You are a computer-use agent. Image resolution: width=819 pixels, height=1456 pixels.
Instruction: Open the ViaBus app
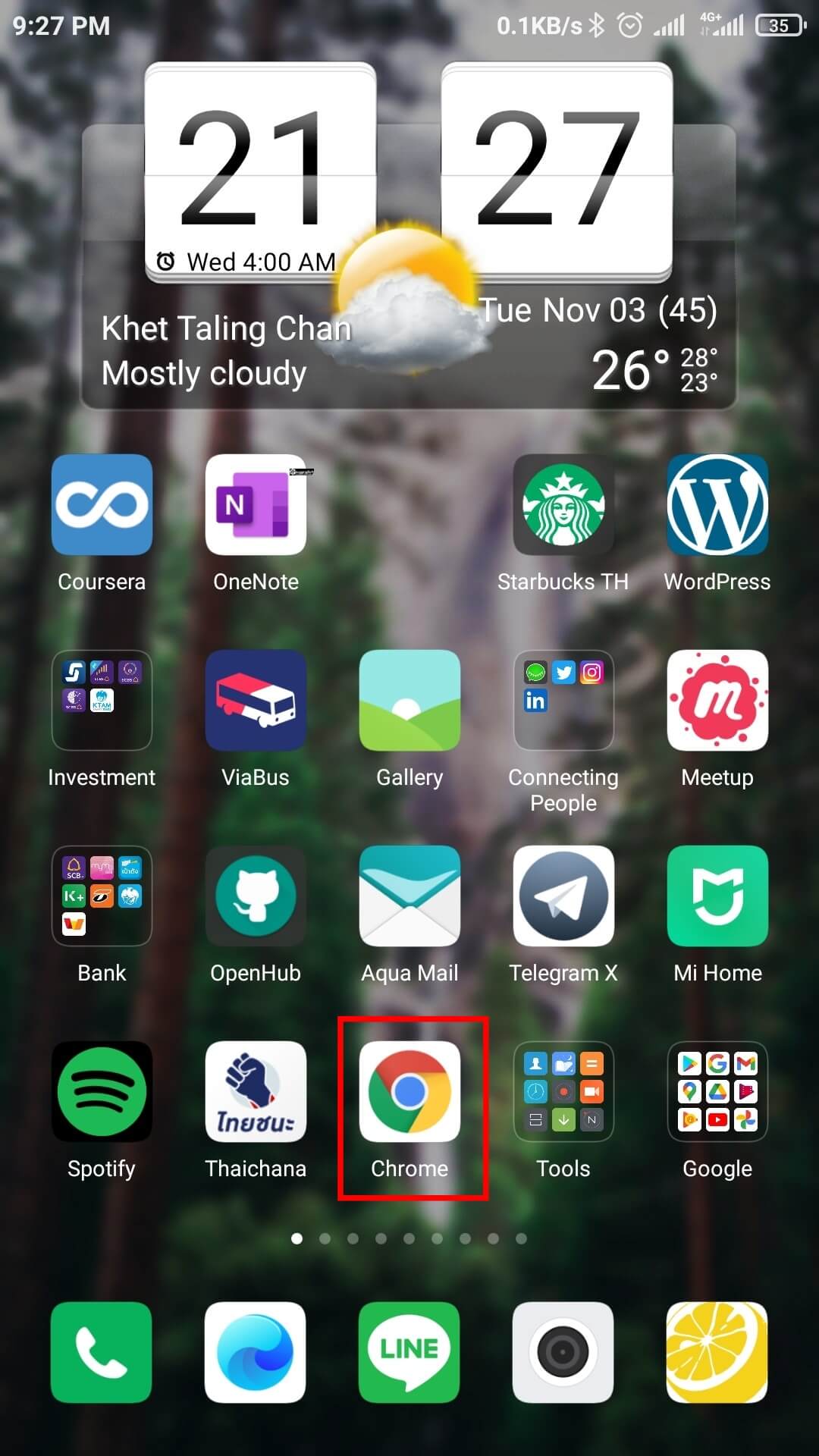point(256,701)
